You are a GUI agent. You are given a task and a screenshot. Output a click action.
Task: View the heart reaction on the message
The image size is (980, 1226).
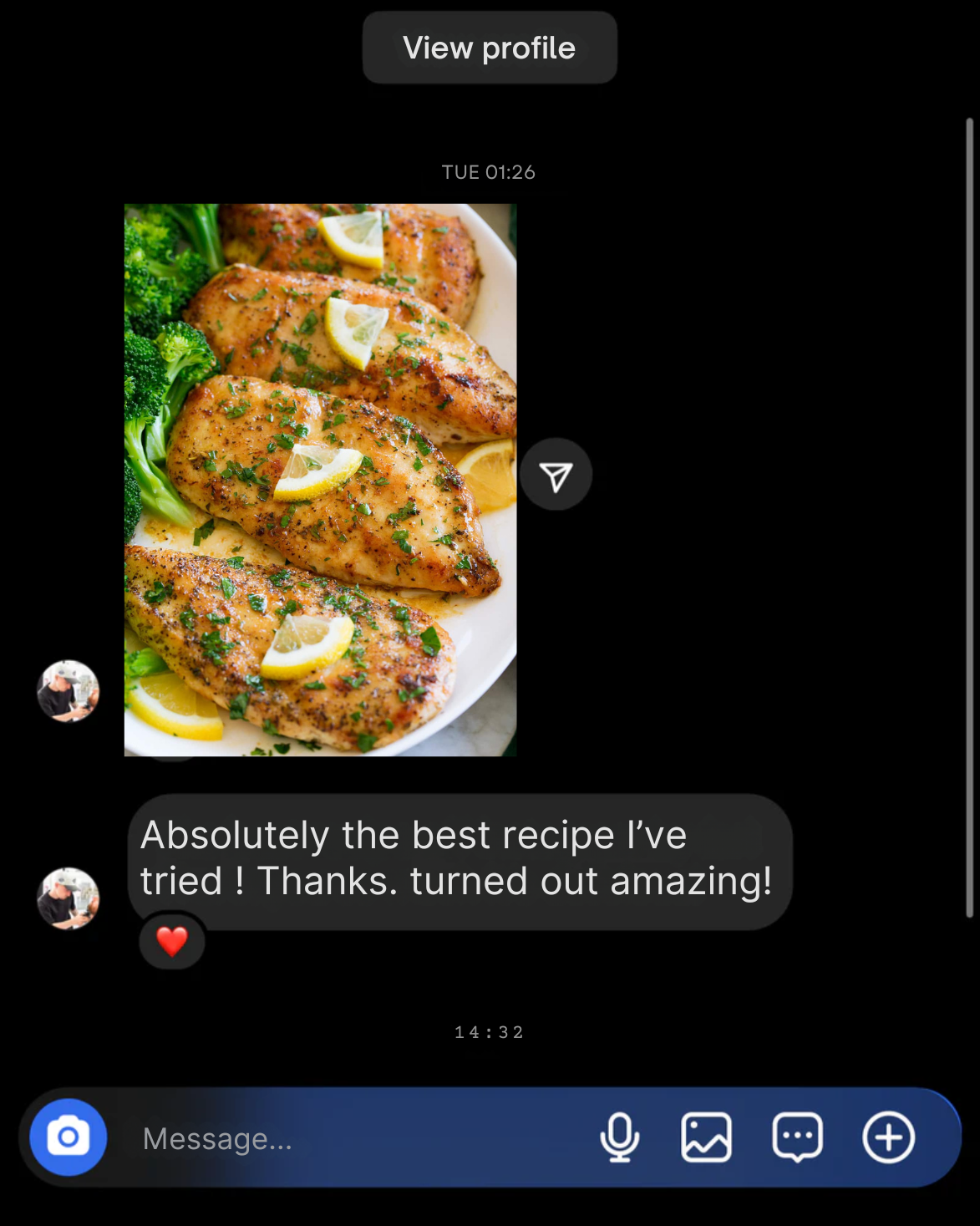[x=172, y=942]
